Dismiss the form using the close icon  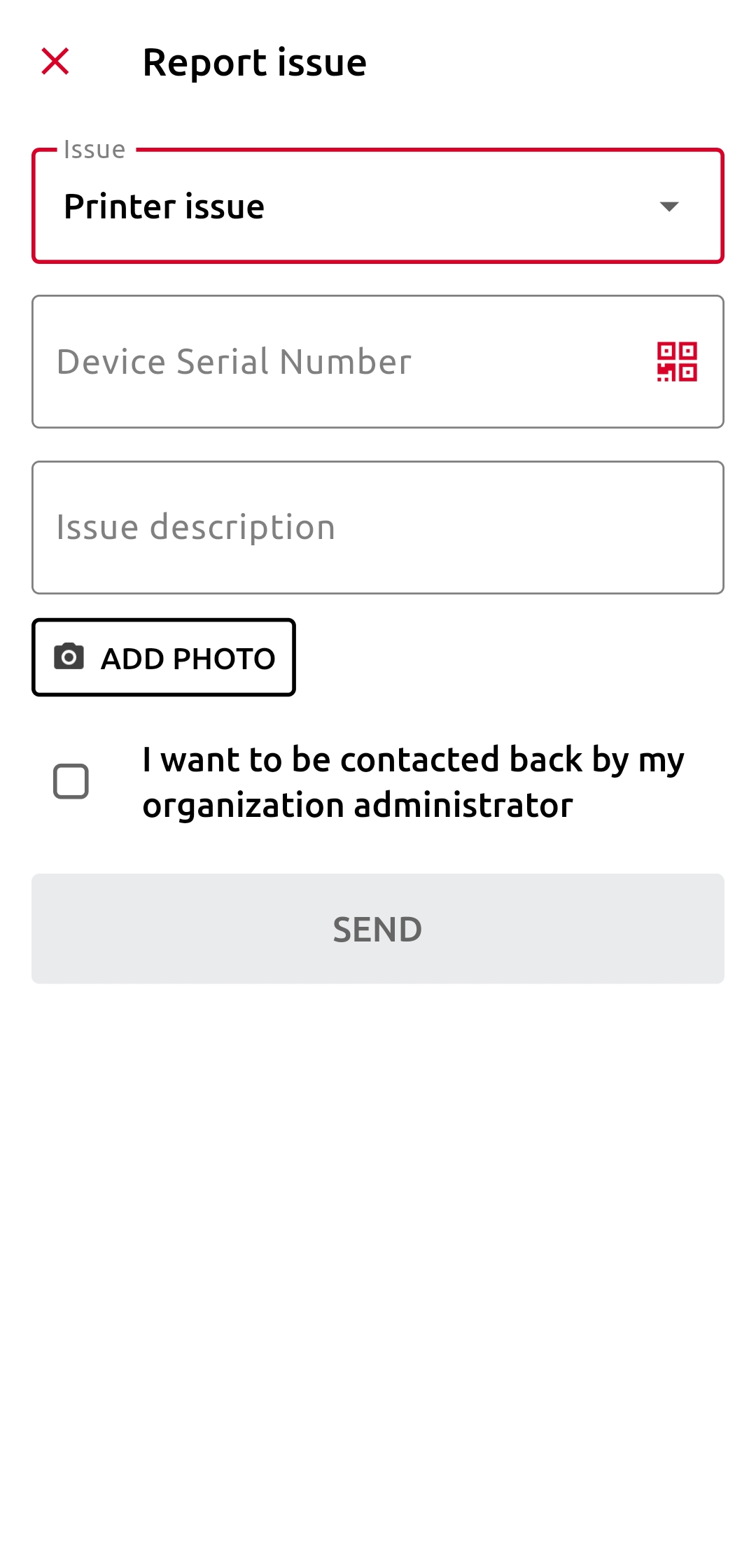coord(56,62)
